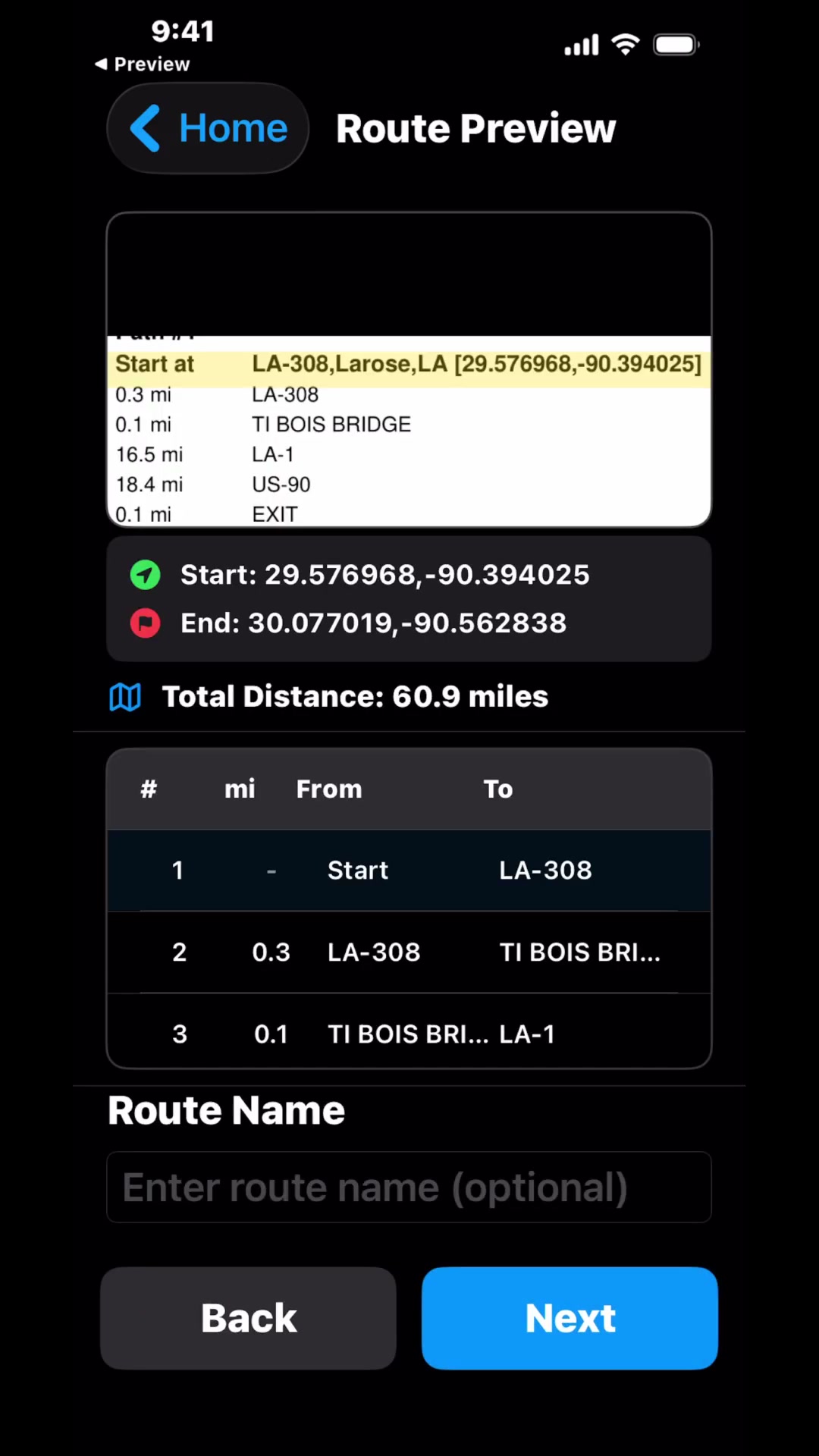819x1456 pixels.
Task: Tap the End coordinates text
Action: point(373,623)
